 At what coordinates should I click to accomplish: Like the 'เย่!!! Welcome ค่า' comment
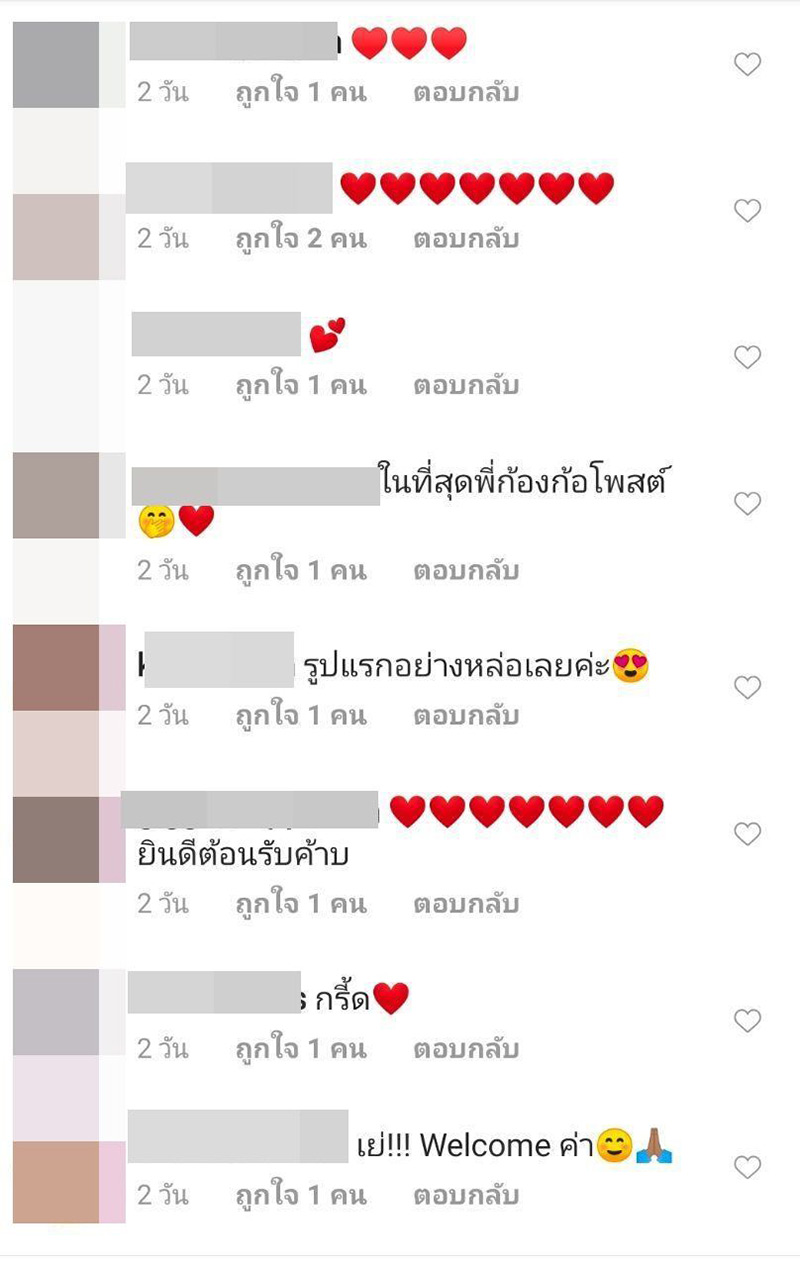(x=748, y=1167)
